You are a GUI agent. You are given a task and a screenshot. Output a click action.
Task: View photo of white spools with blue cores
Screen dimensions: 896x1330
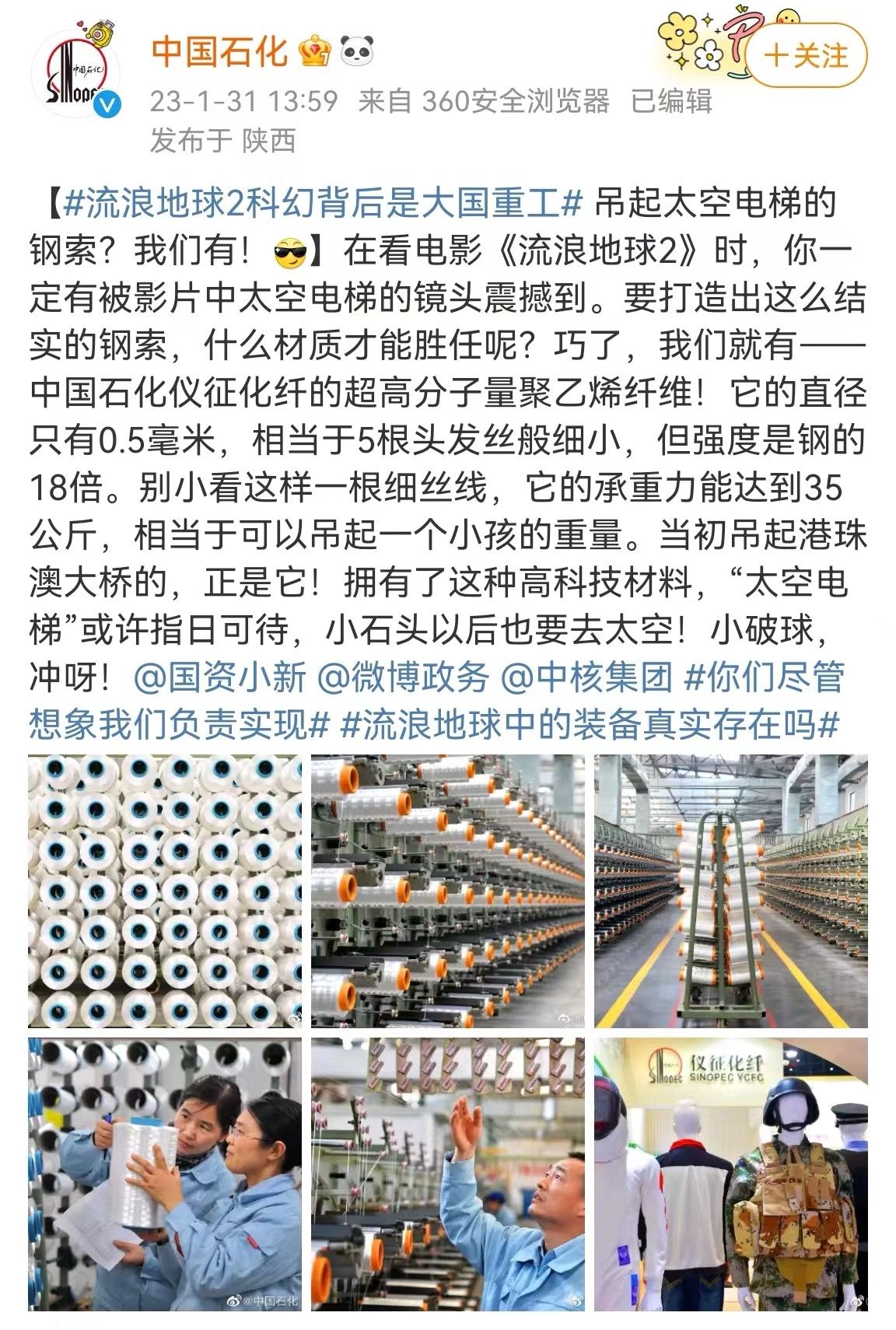coord(165,891)
